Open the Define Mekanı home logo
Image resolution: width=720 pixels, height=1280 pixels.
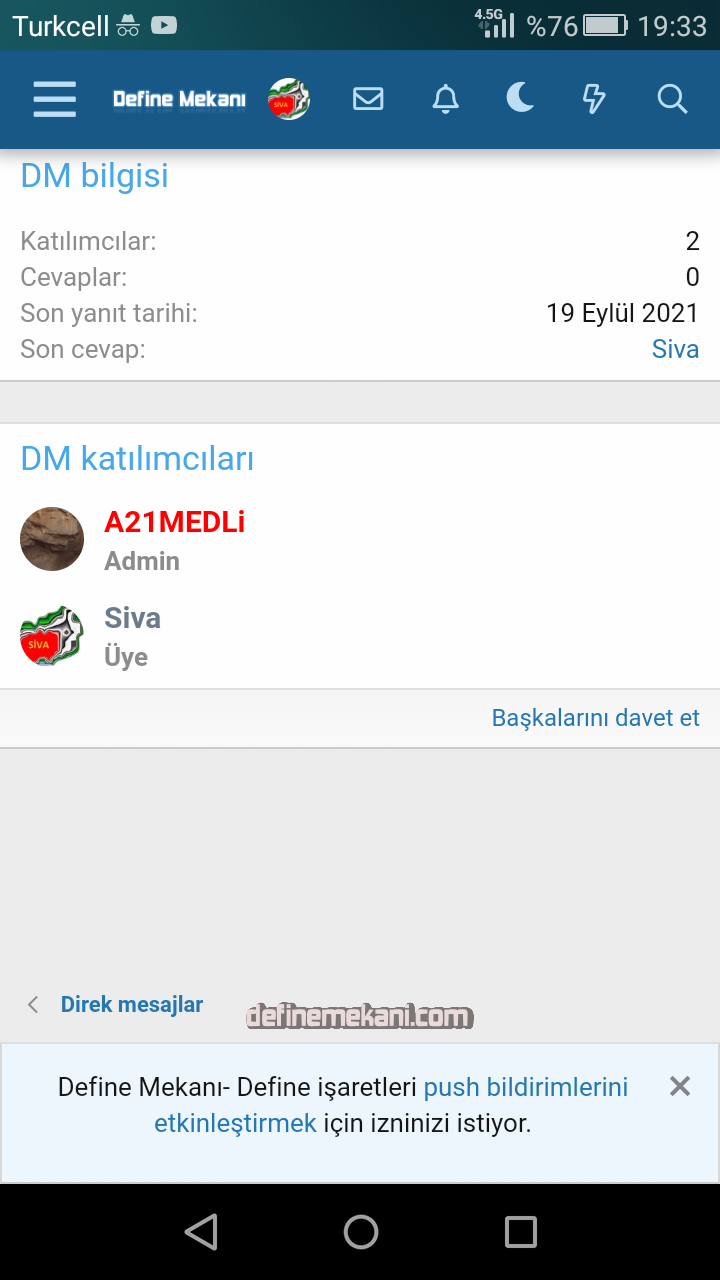179,99
